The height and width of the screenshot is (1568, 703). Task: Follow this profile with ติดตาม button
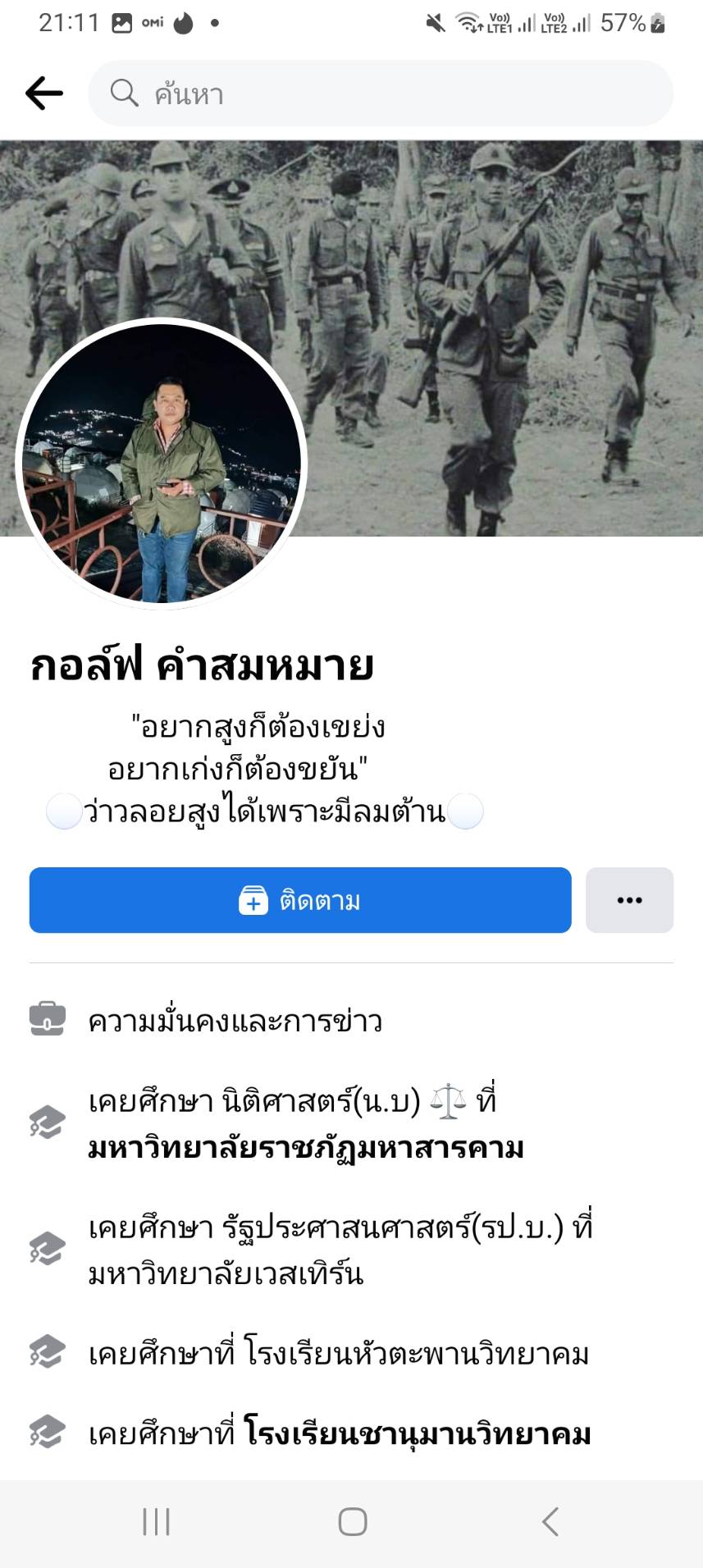[300, 900]
